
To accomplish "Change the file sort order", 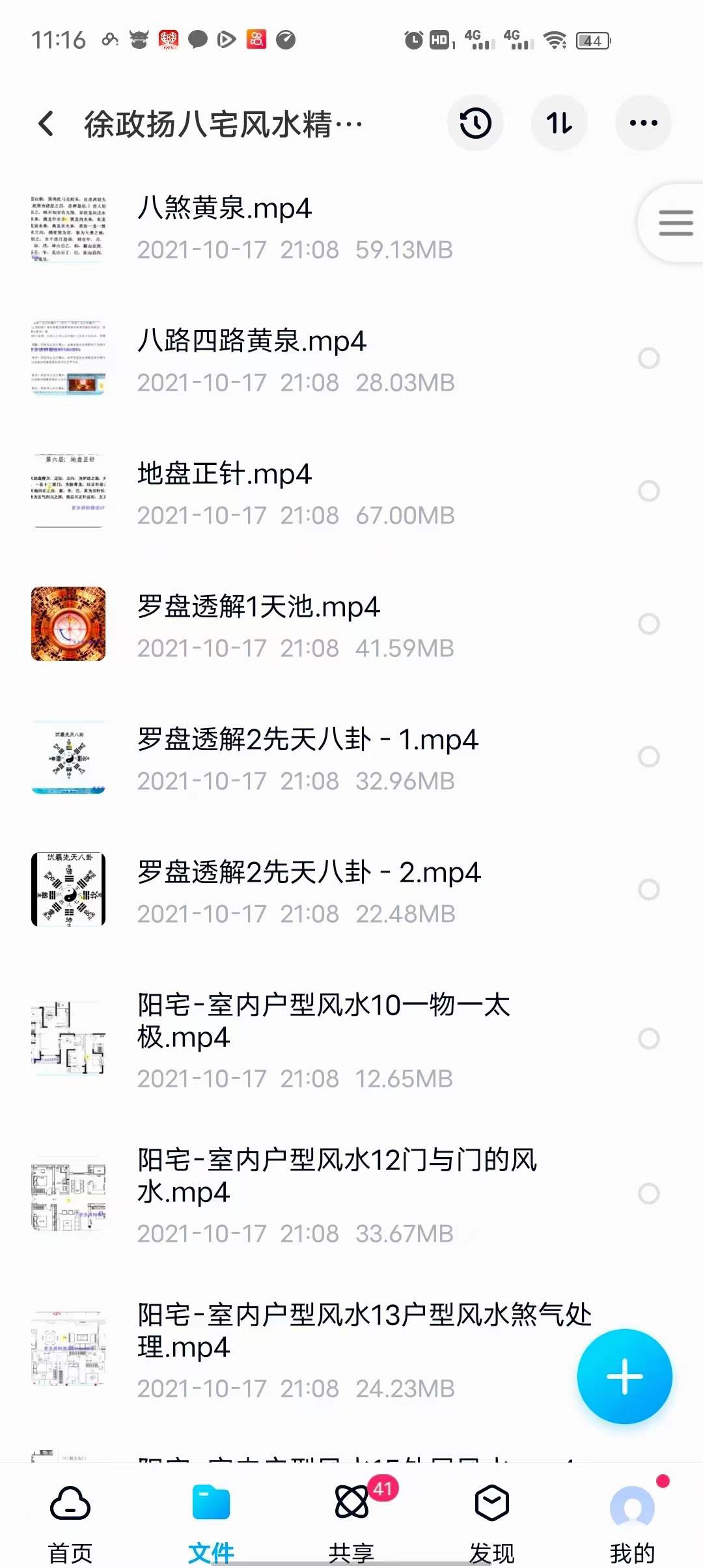I will [559, 123].
